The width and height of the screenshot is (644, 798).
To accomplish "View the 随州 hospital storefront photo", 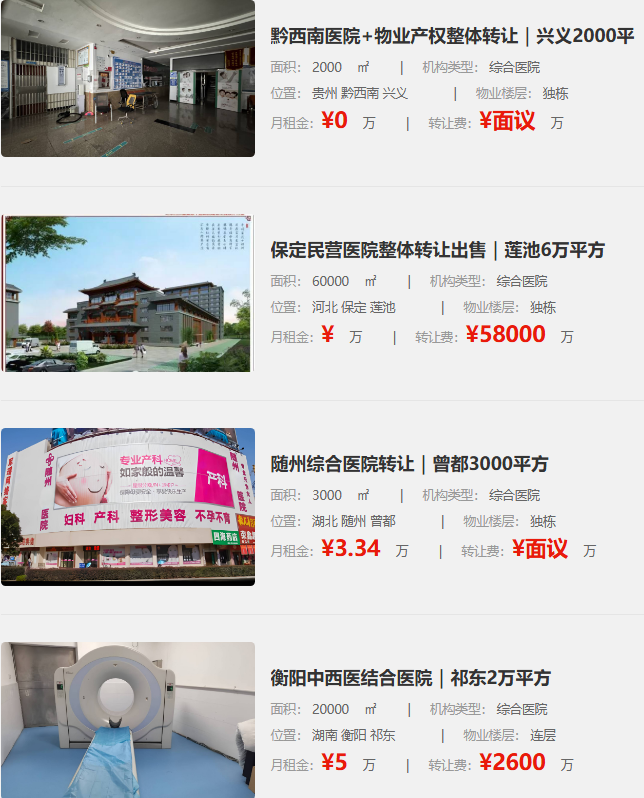I will coord(128,507).
